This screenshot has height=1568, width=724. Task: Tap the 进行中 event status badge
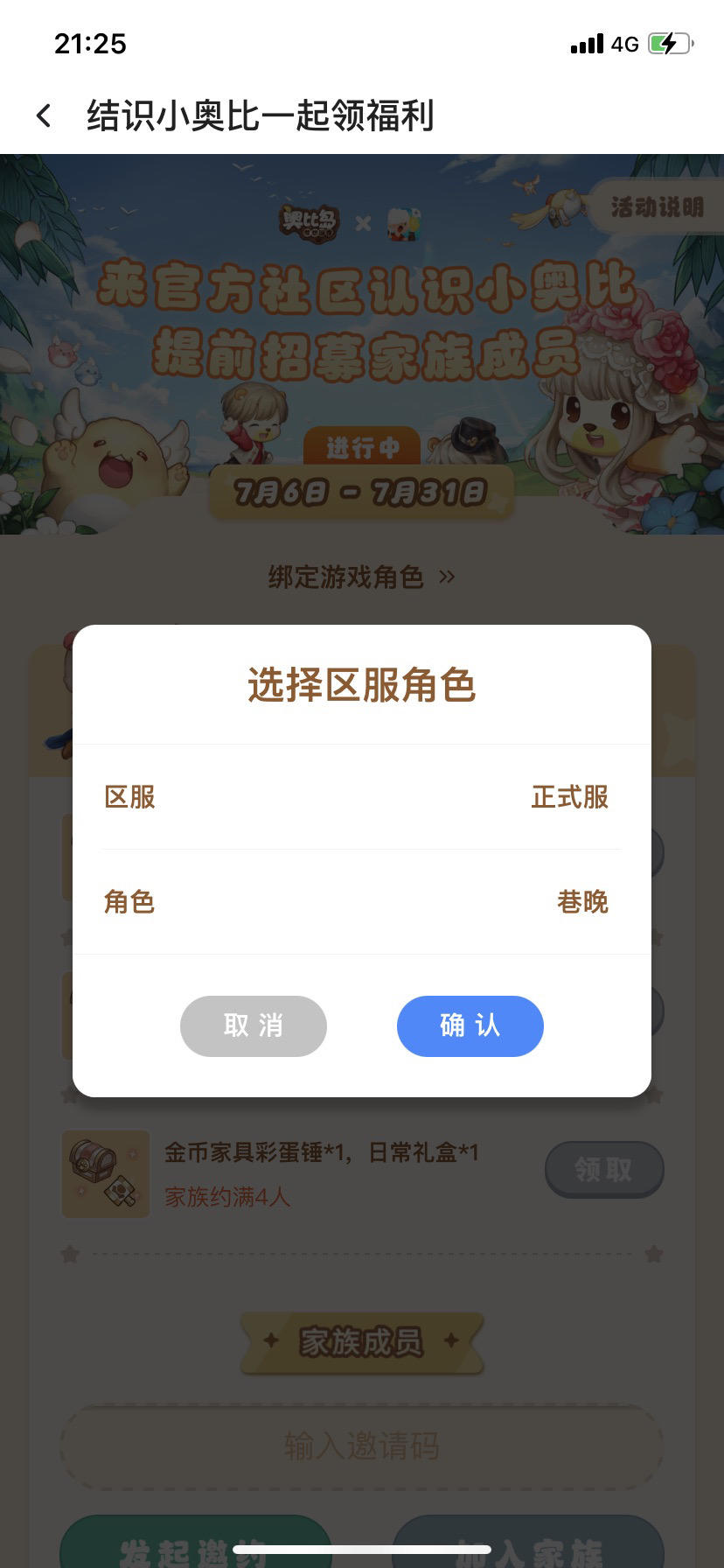(x=361, y=448)
